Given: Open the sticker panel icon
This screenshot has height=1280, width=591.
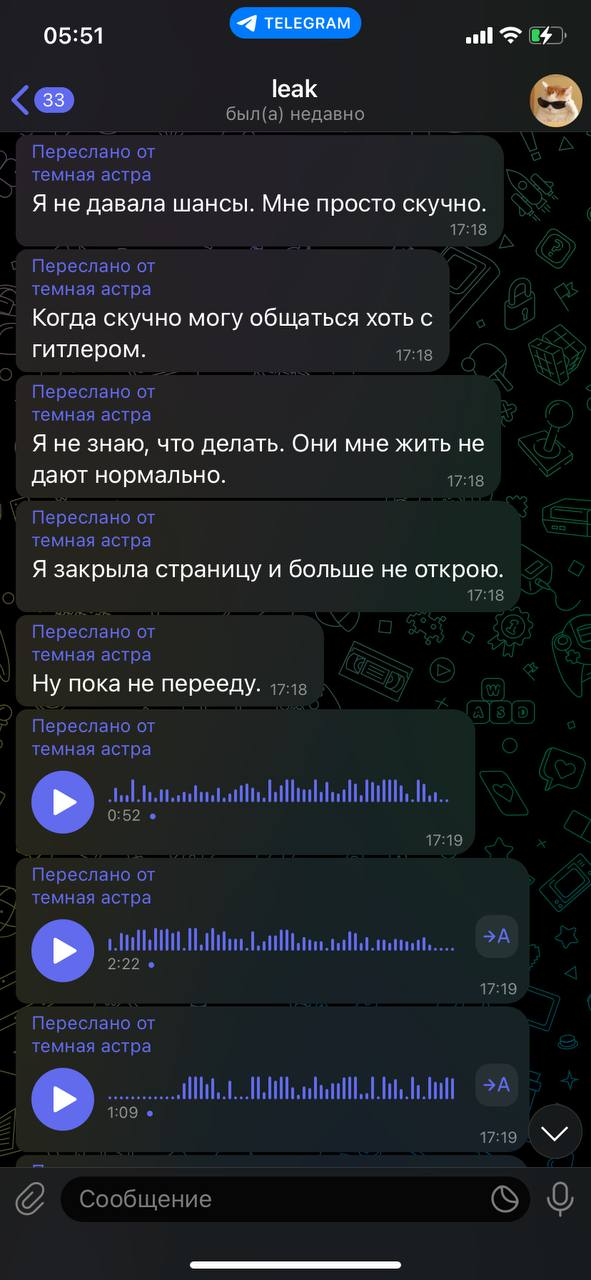Looking at the screenshot, I should [x=505, y=1198].
